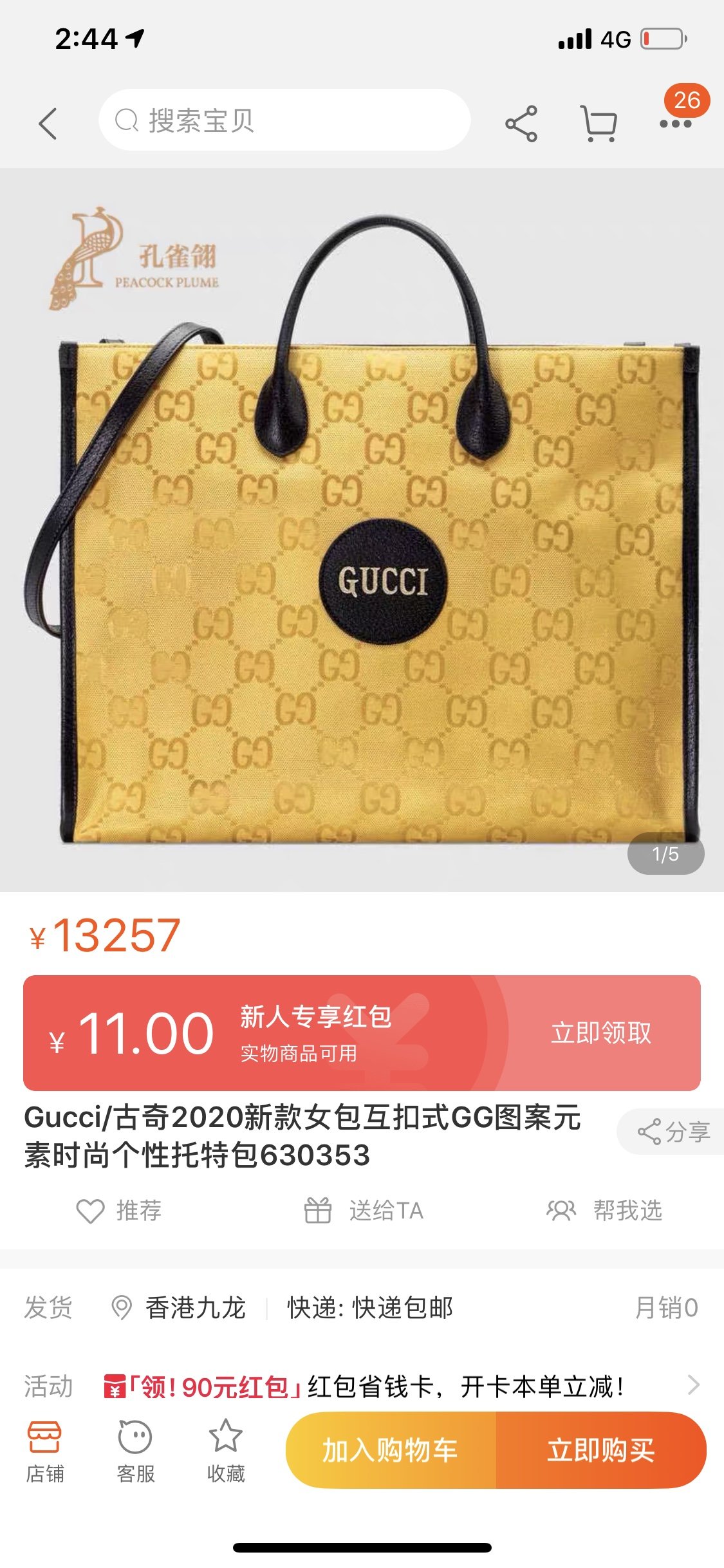This screenshot has width=724, height=1568.
Task: Tap the share icon in the top bar
Action: pos(521,123)
